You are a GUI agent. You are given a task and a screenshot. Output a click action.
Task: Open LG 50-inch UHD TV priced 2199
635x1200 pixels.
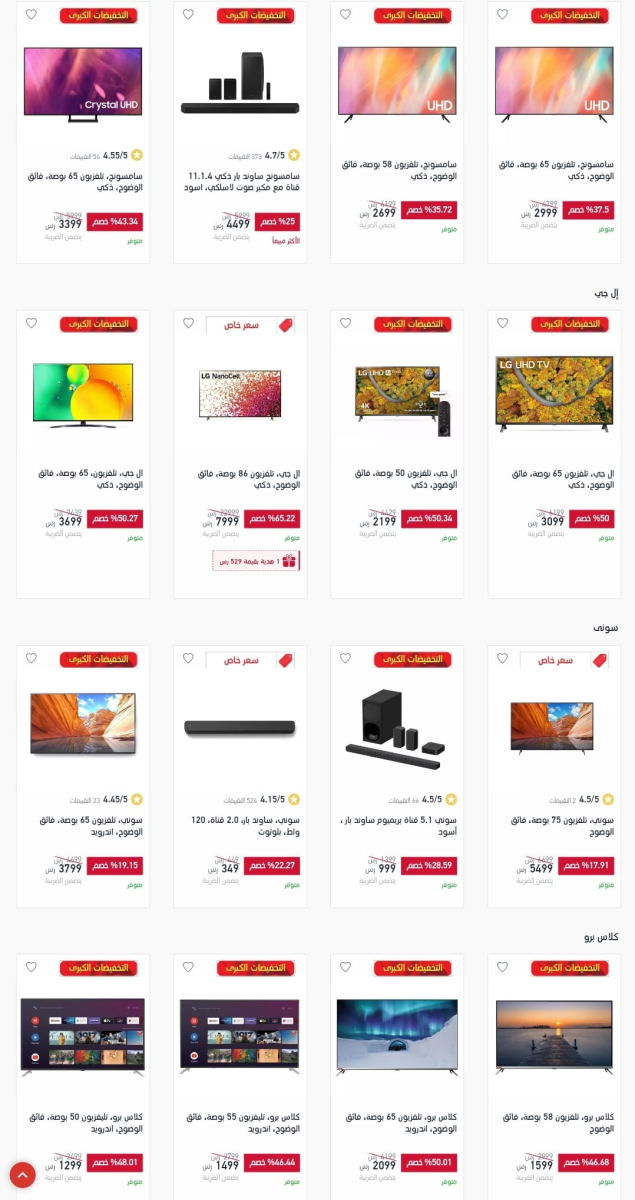point(397,395)
